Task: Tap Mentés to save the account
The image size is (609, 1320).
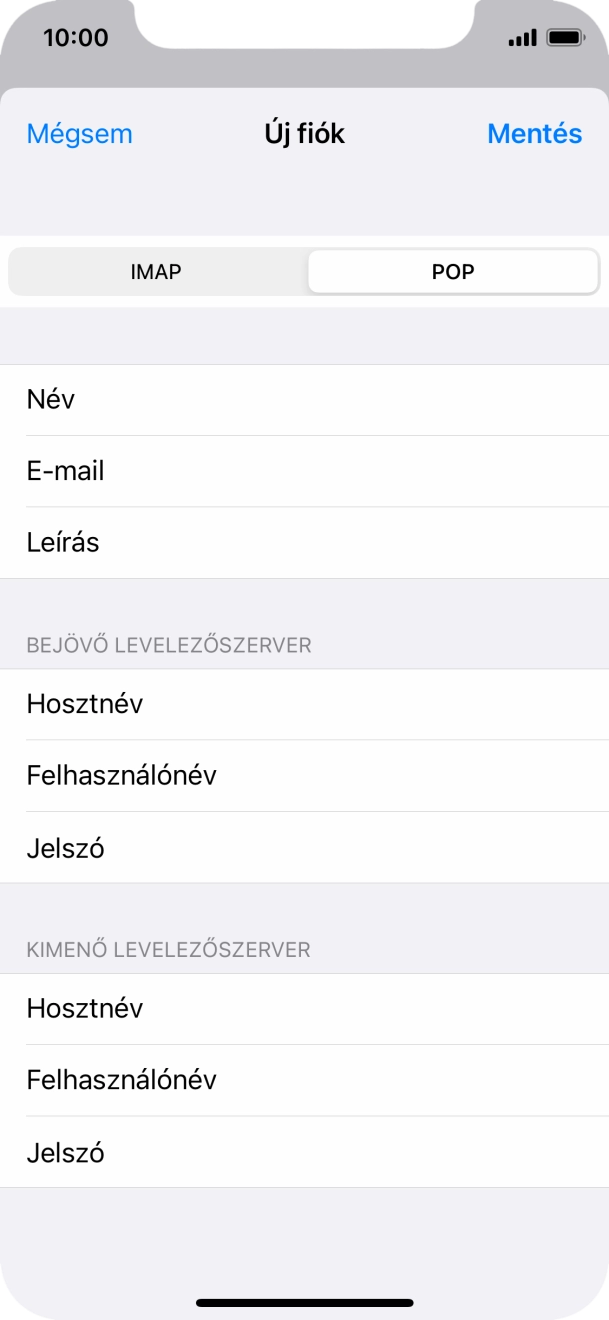Action: 534,134
